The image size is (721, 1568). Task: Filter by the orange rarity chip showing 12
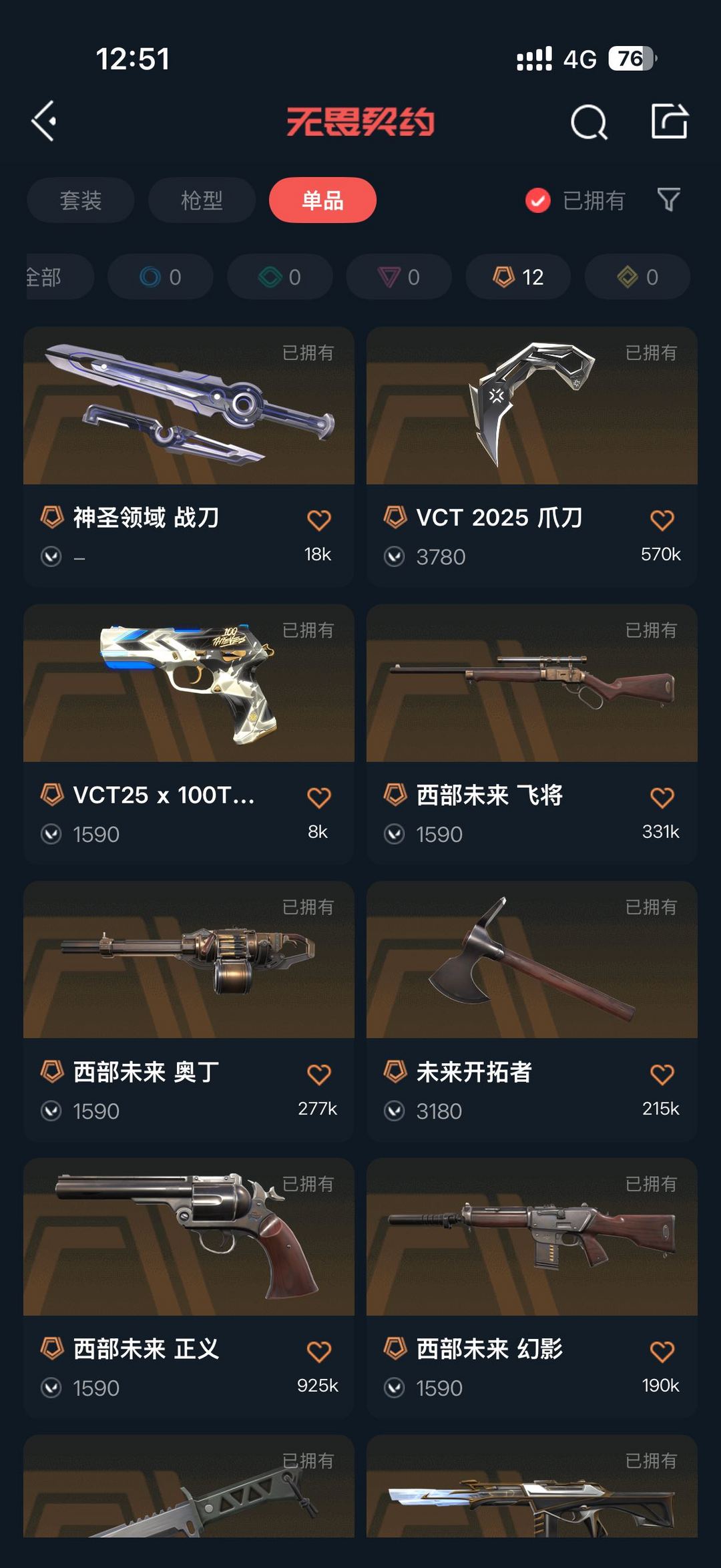[518, 277]
